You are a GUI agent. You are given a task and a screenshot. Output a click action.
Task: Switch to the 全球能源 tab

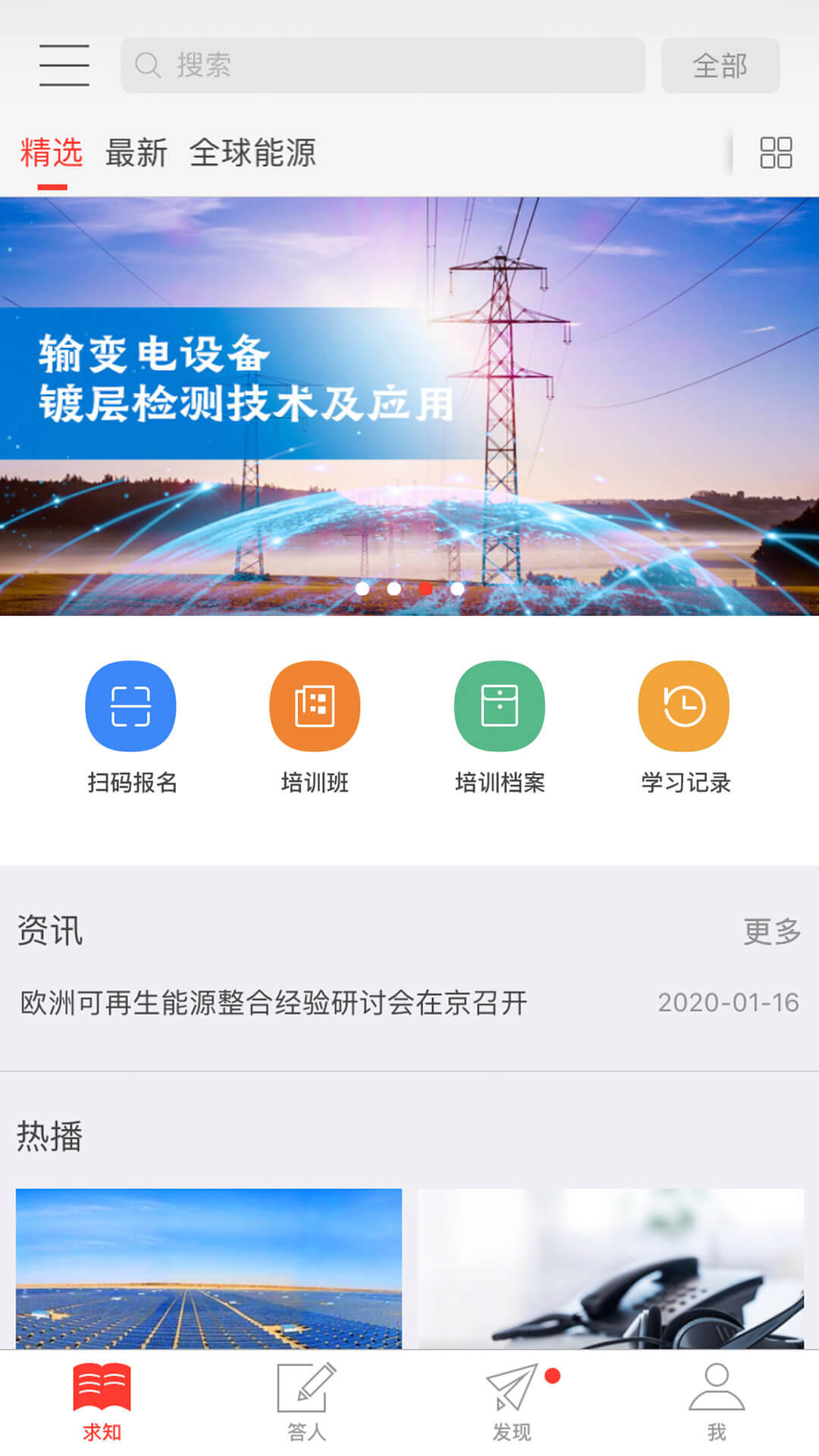(x=253, y=153)
